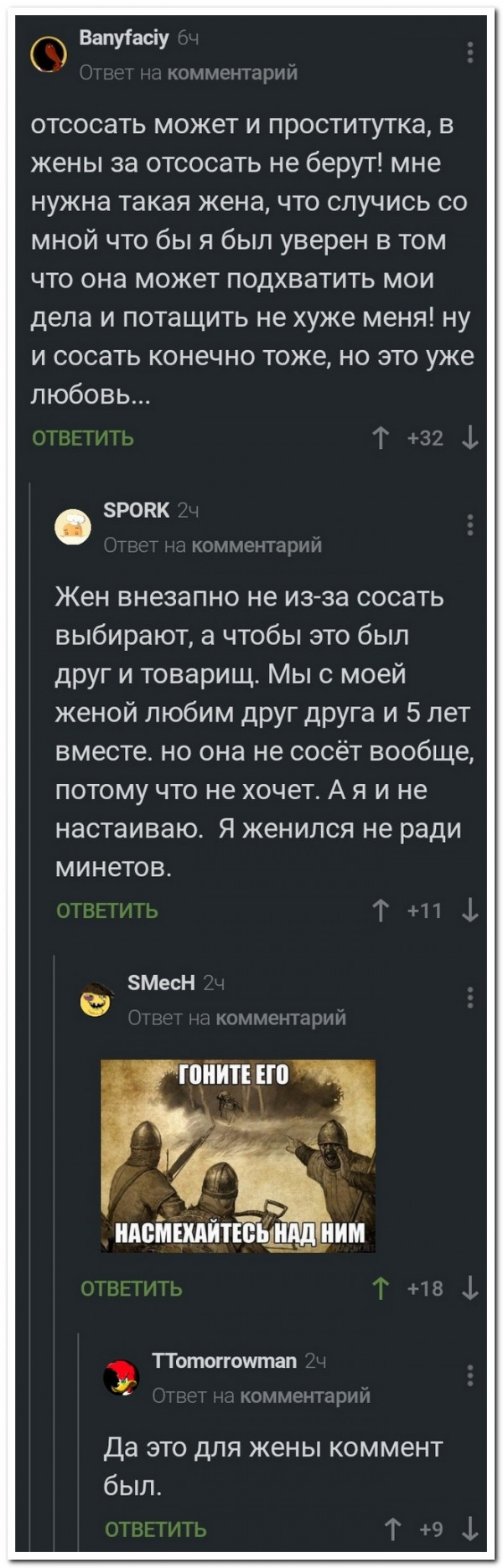
Task: Reply to SPORK's comment
Action: (106, 910)
